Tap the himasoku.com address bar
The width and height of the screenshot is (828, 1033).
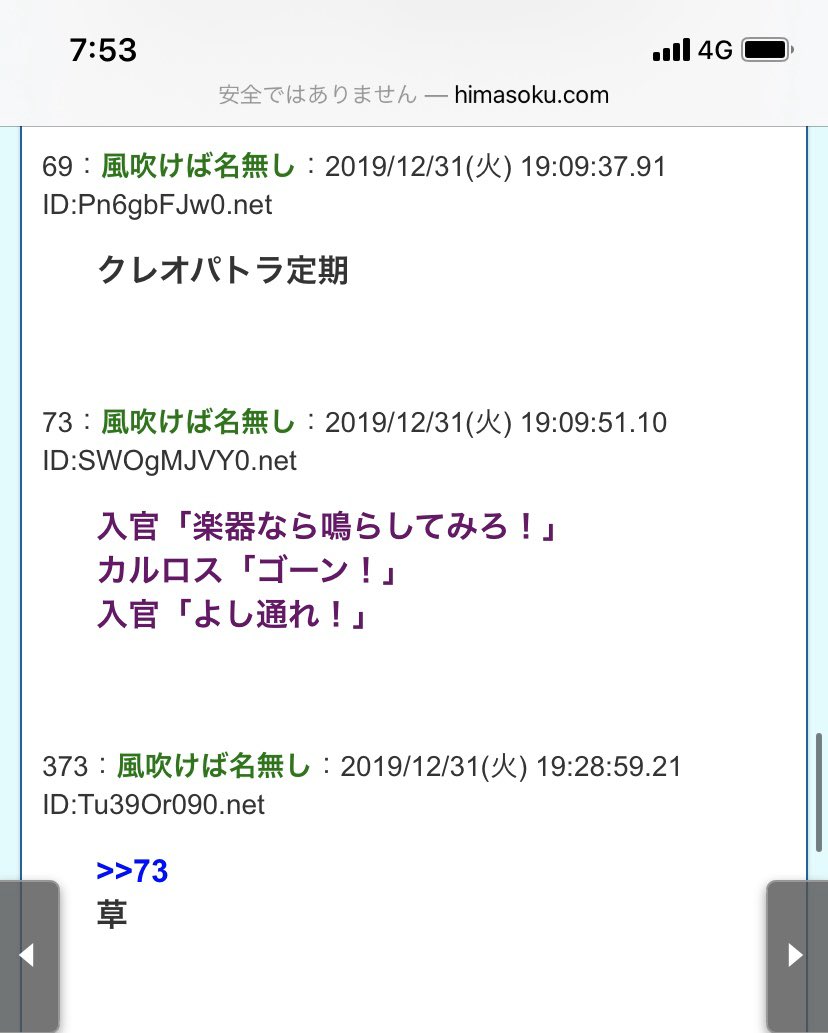[x=414, y=95]
